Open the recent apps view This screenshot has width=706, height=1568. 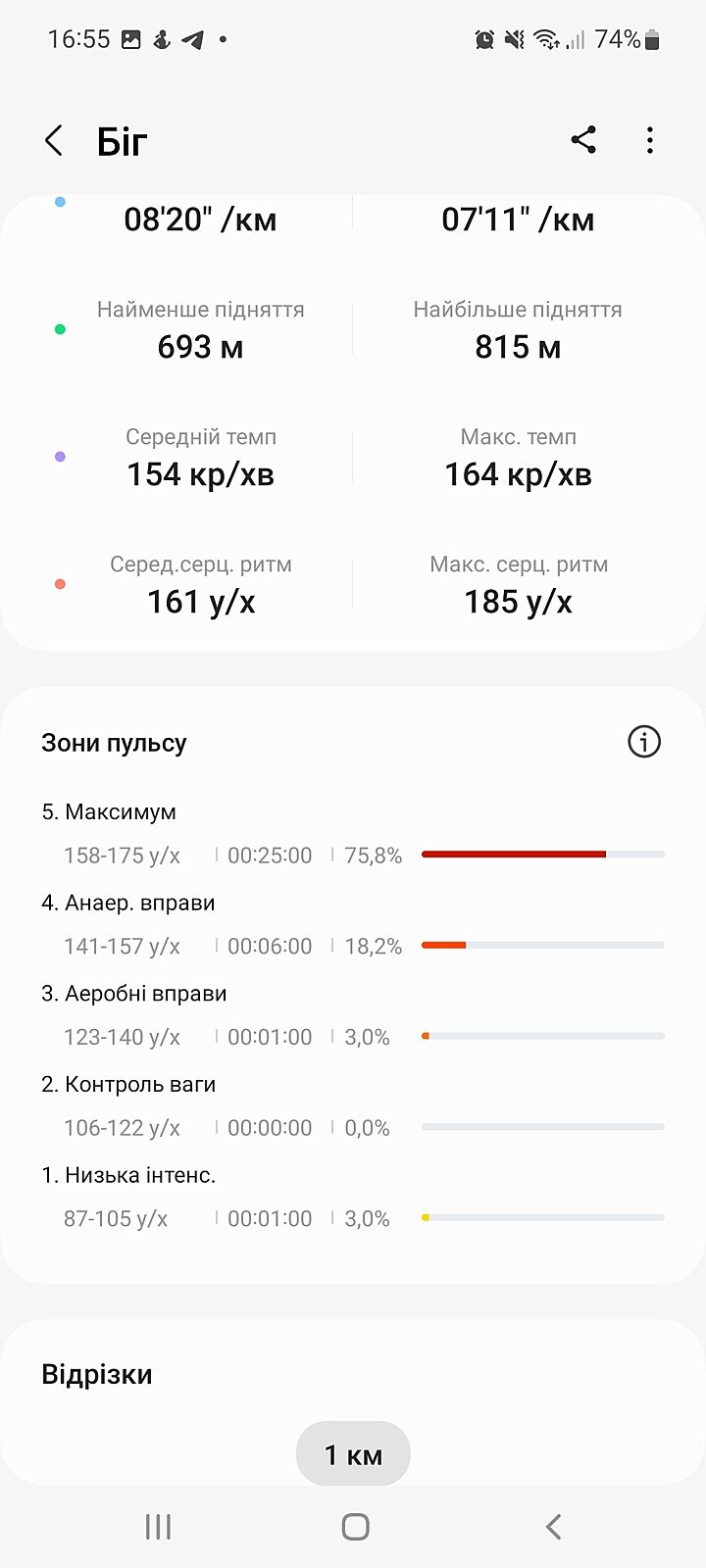pos(158,1526)
